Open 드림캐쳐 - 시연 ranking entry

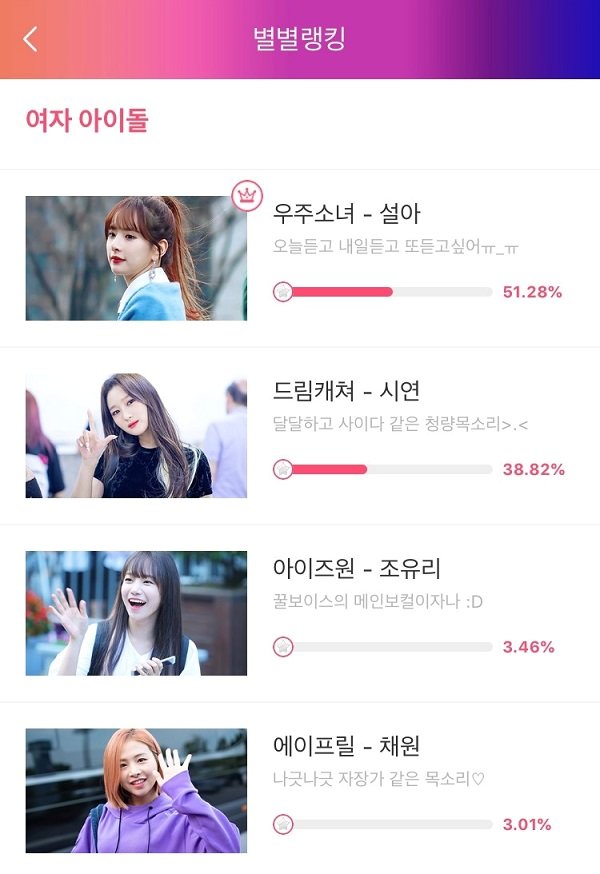346,391
